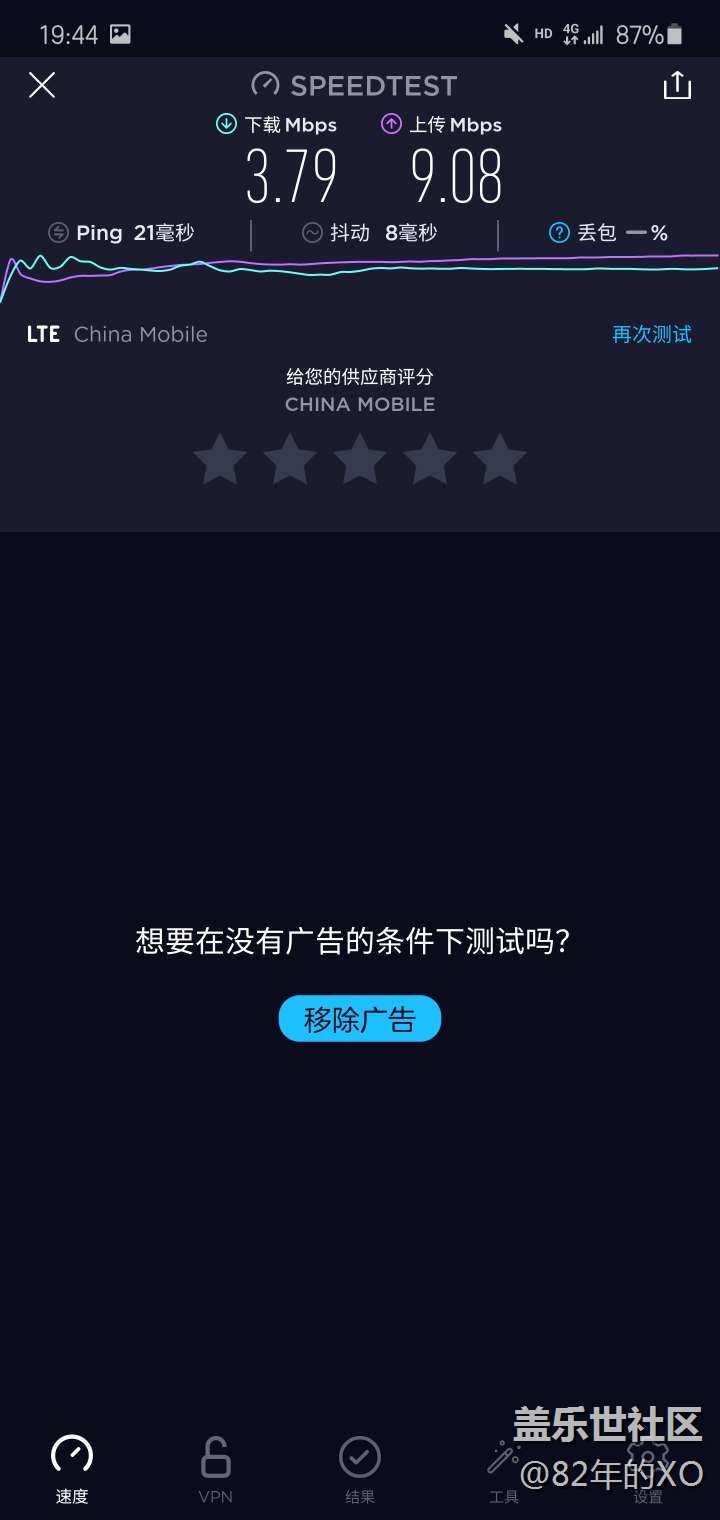The image size is (720, 1520).
Task: Go to the 结果 tab
Action: [360, 1468]
